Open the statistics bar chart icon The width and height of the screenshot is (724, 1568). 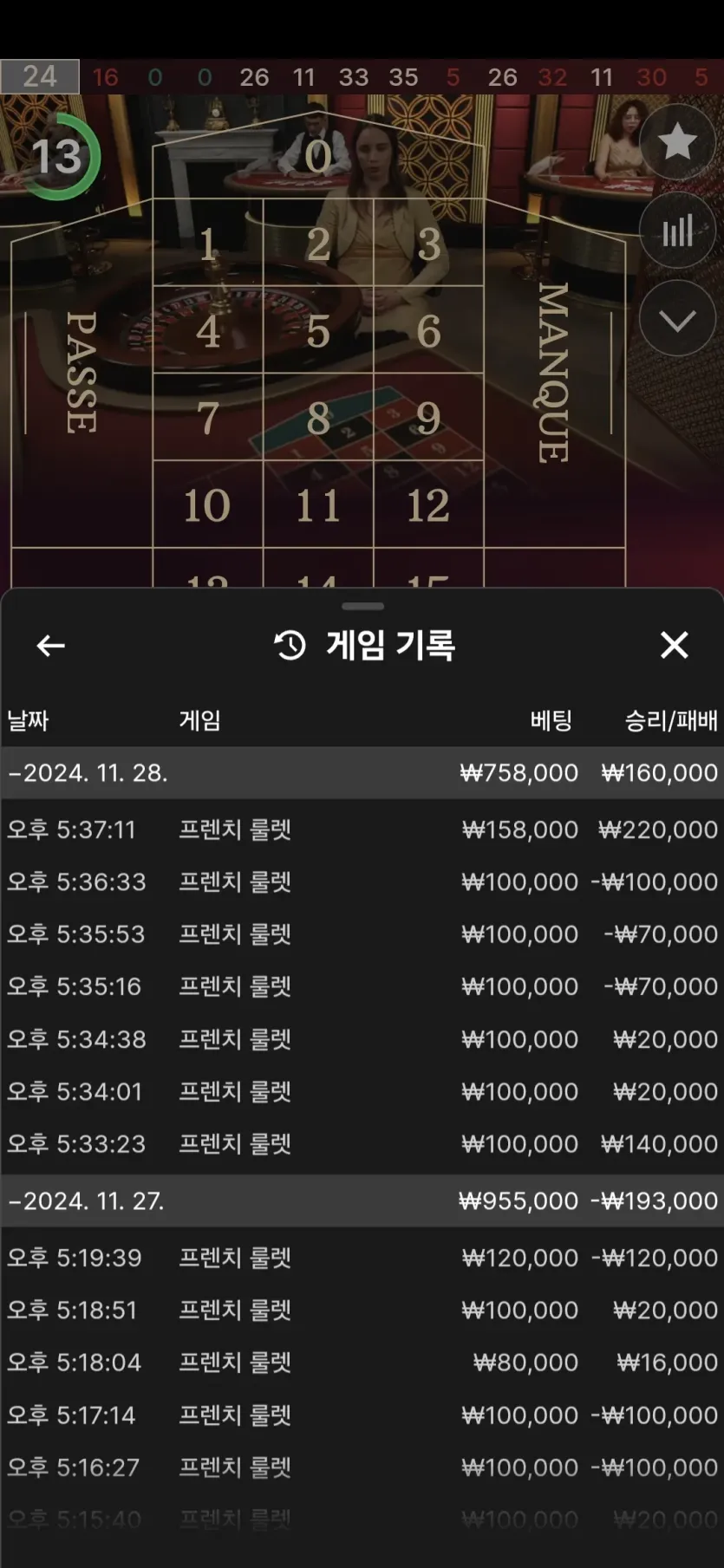click(x=676, y=231)
